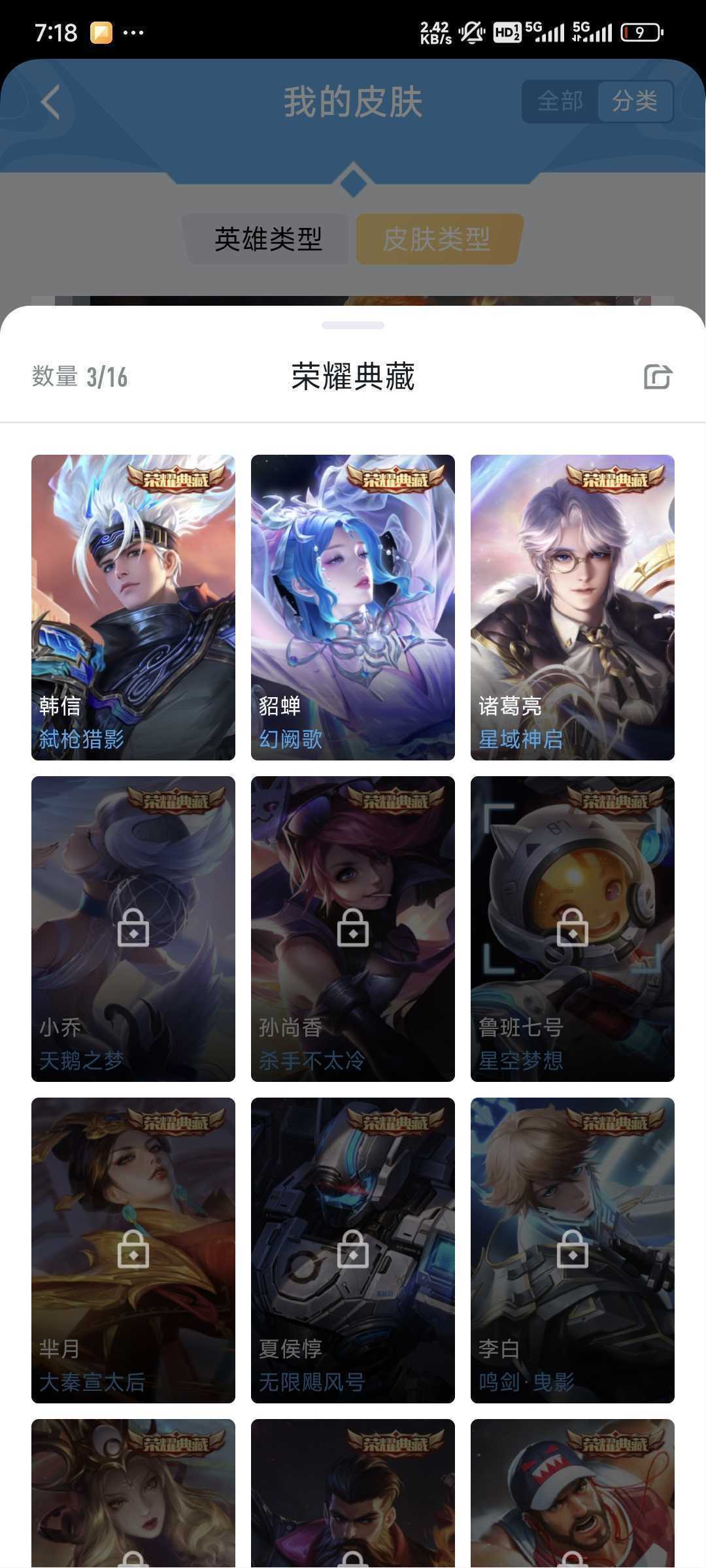This screenshot has height=1568, width=706.
Task: Tap the share icon beside 荣耀典藏
Action: coord(658,377)
